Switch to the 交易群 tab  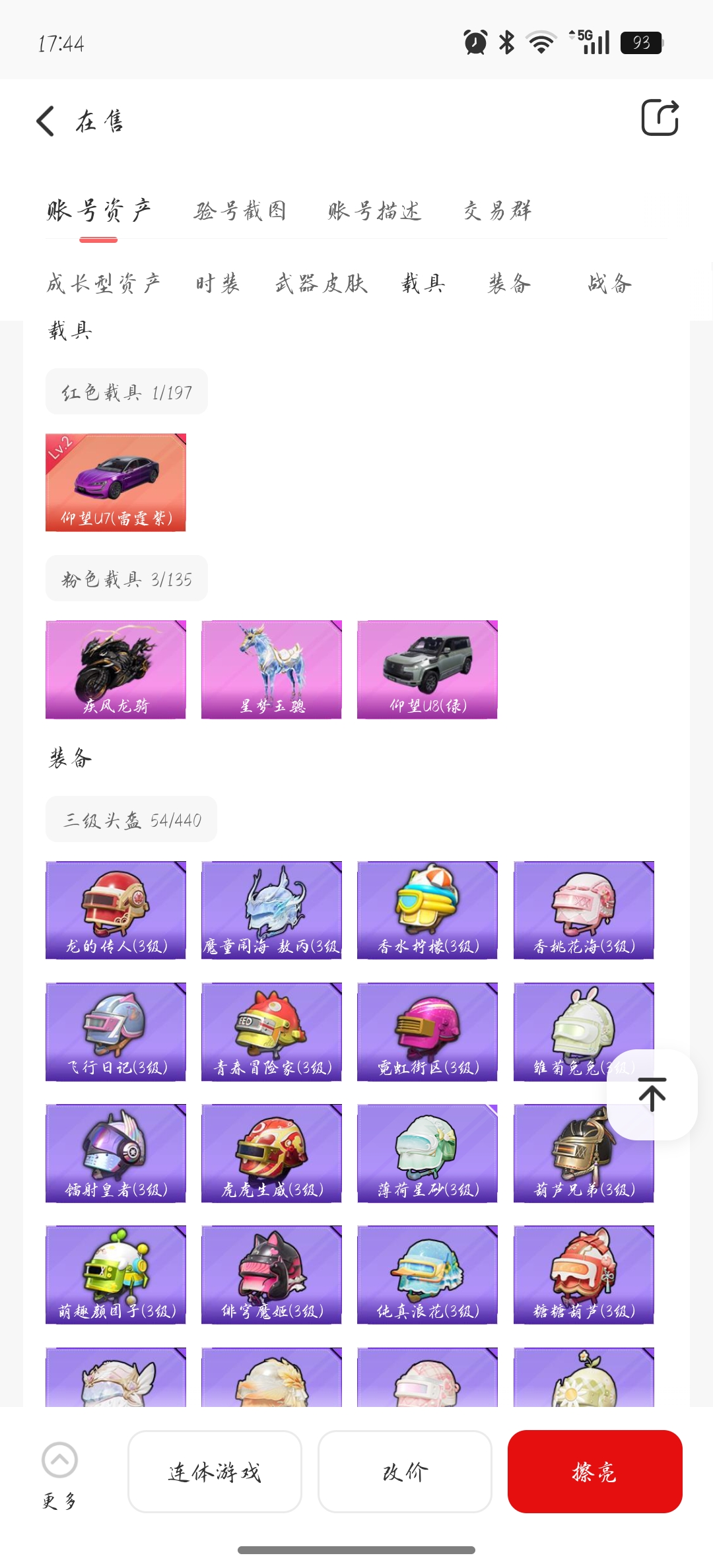[497, 211]
